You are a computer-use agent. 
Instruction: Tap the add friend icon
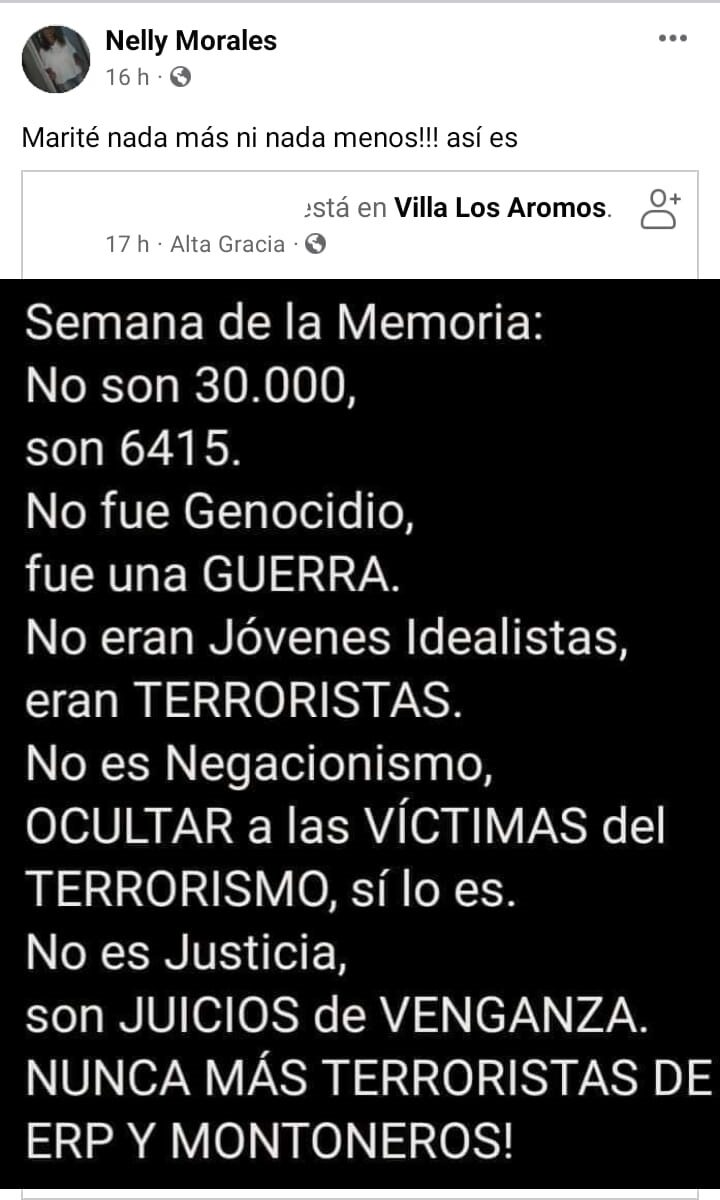[x=660, y=209]
